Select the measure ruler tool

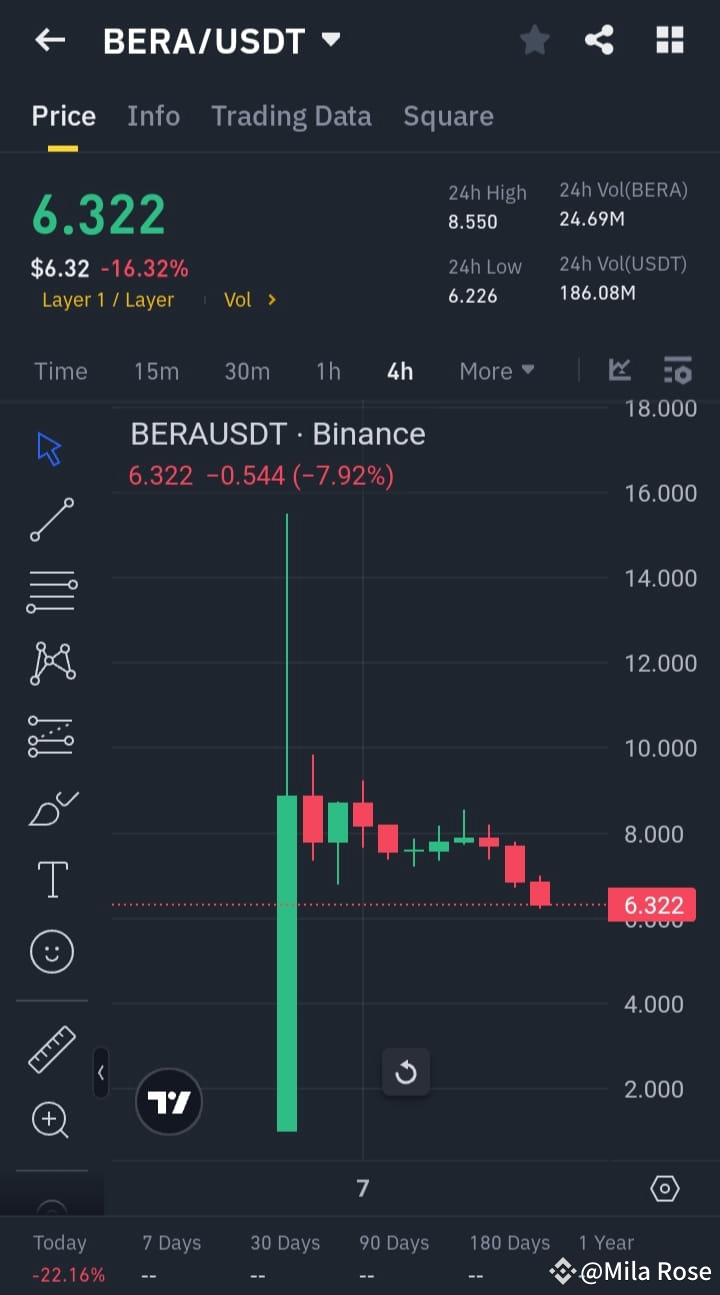[51, 1050]
